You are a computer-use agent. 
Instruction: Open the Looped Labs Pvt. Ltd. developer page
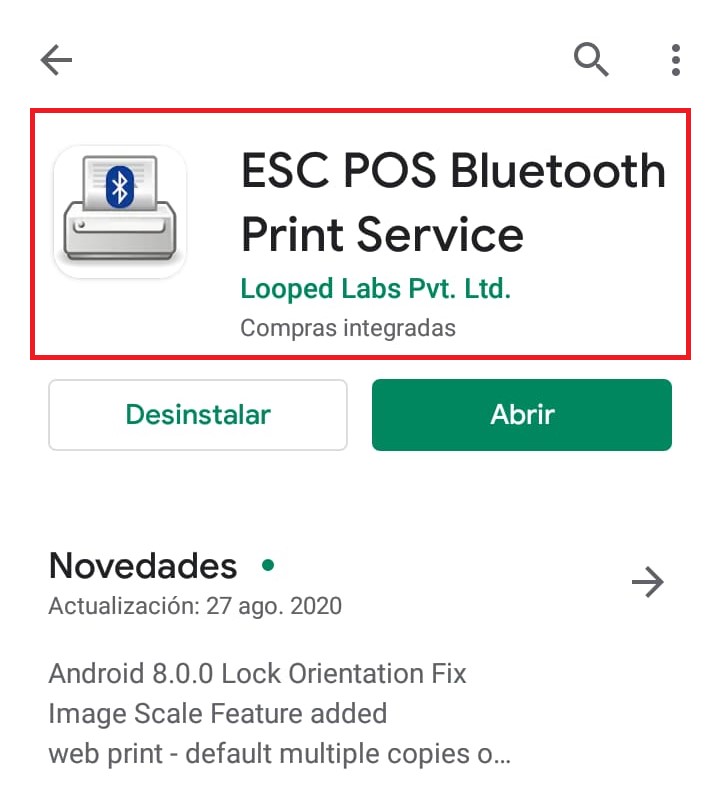point(376,289)
